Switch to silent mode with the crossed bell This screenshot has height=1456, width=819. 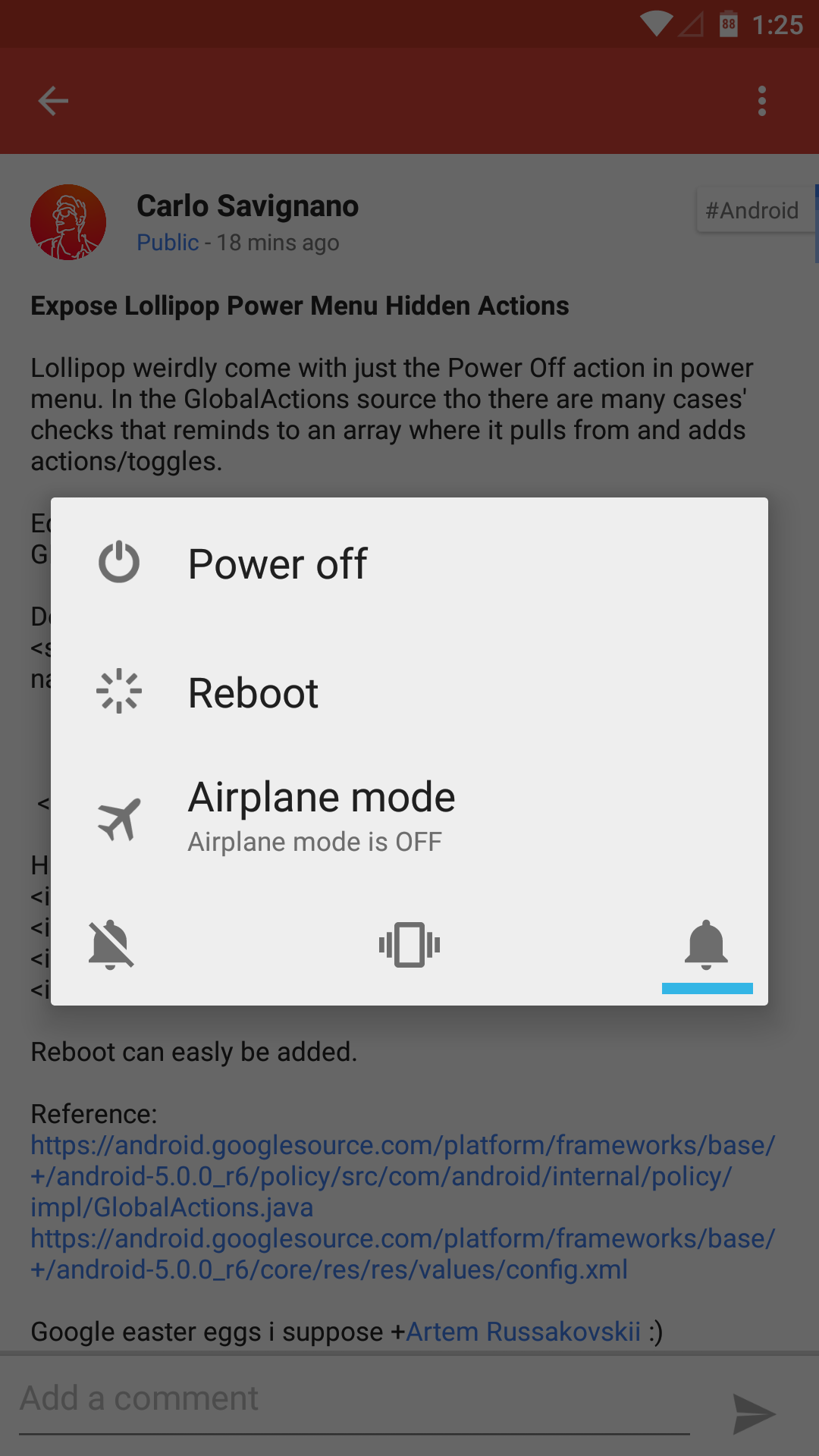tap(111, 945)
